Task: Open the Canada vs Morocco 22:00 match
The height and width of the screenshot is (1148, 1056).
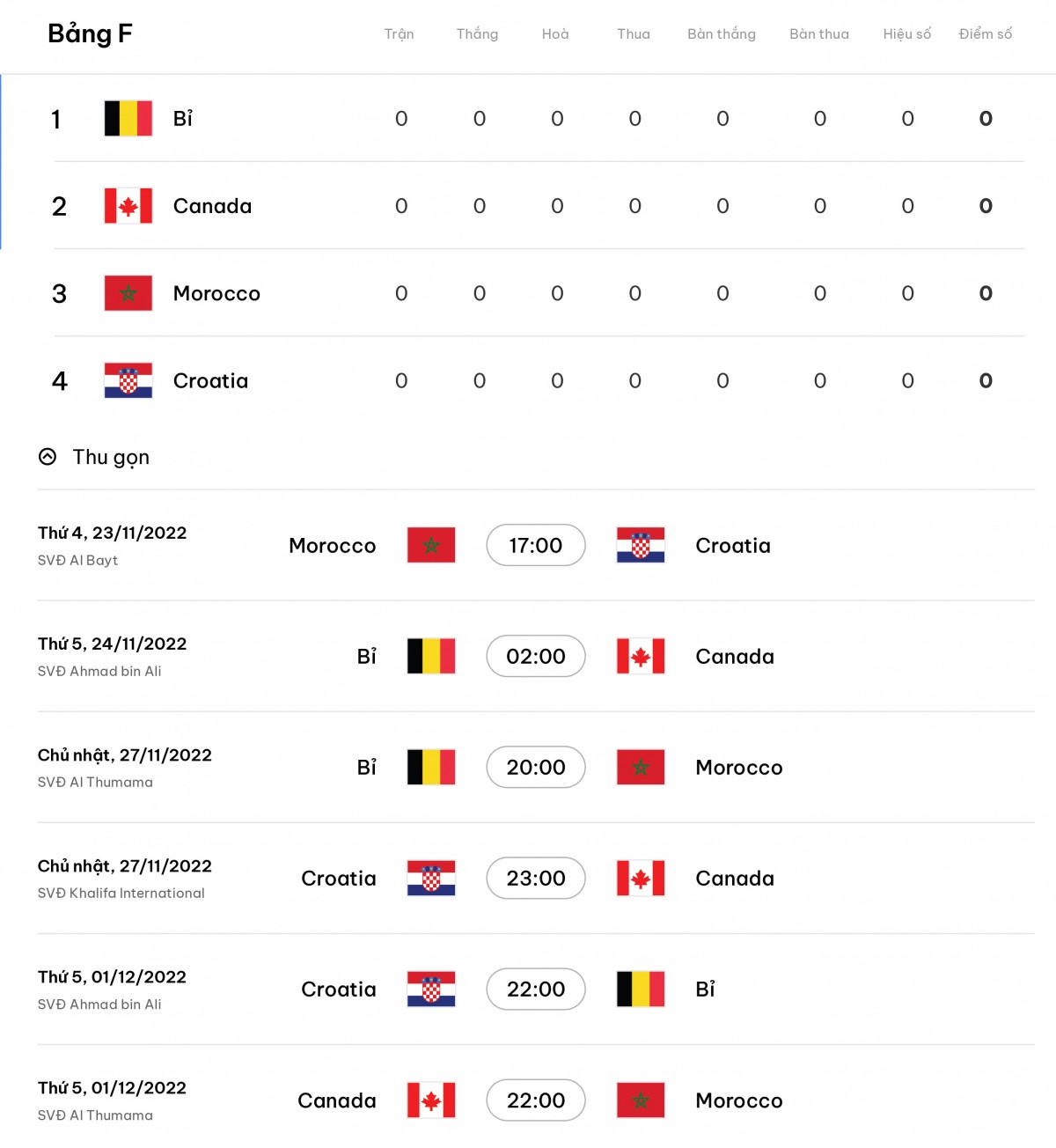Action: click(535, 1100)
